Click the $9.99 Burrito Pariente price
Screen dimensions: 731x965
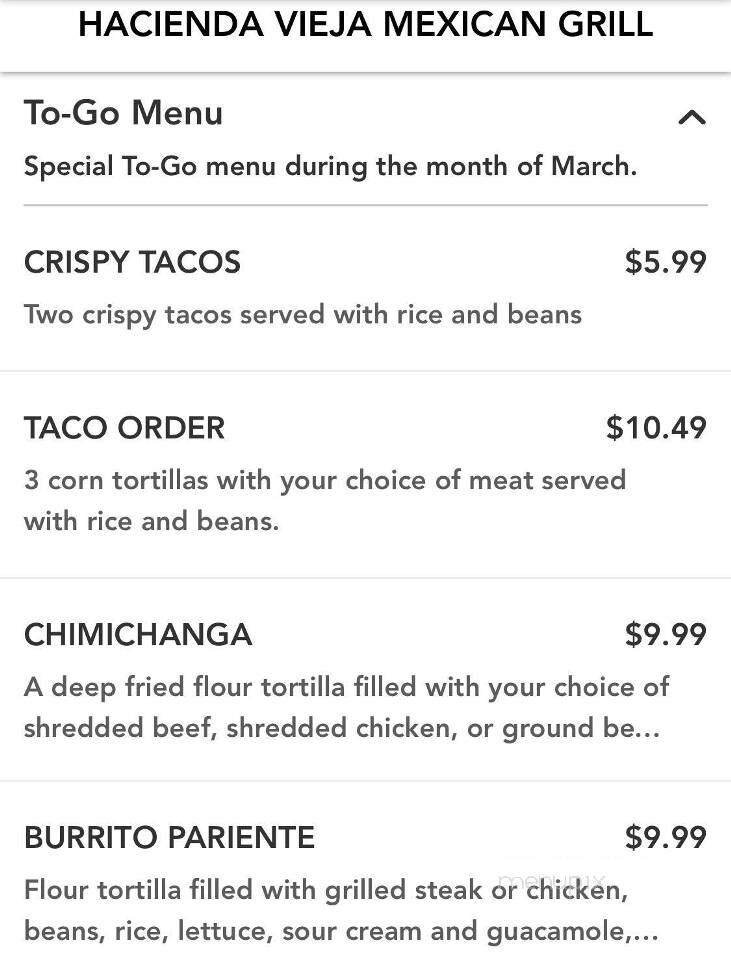pos(665,837)
